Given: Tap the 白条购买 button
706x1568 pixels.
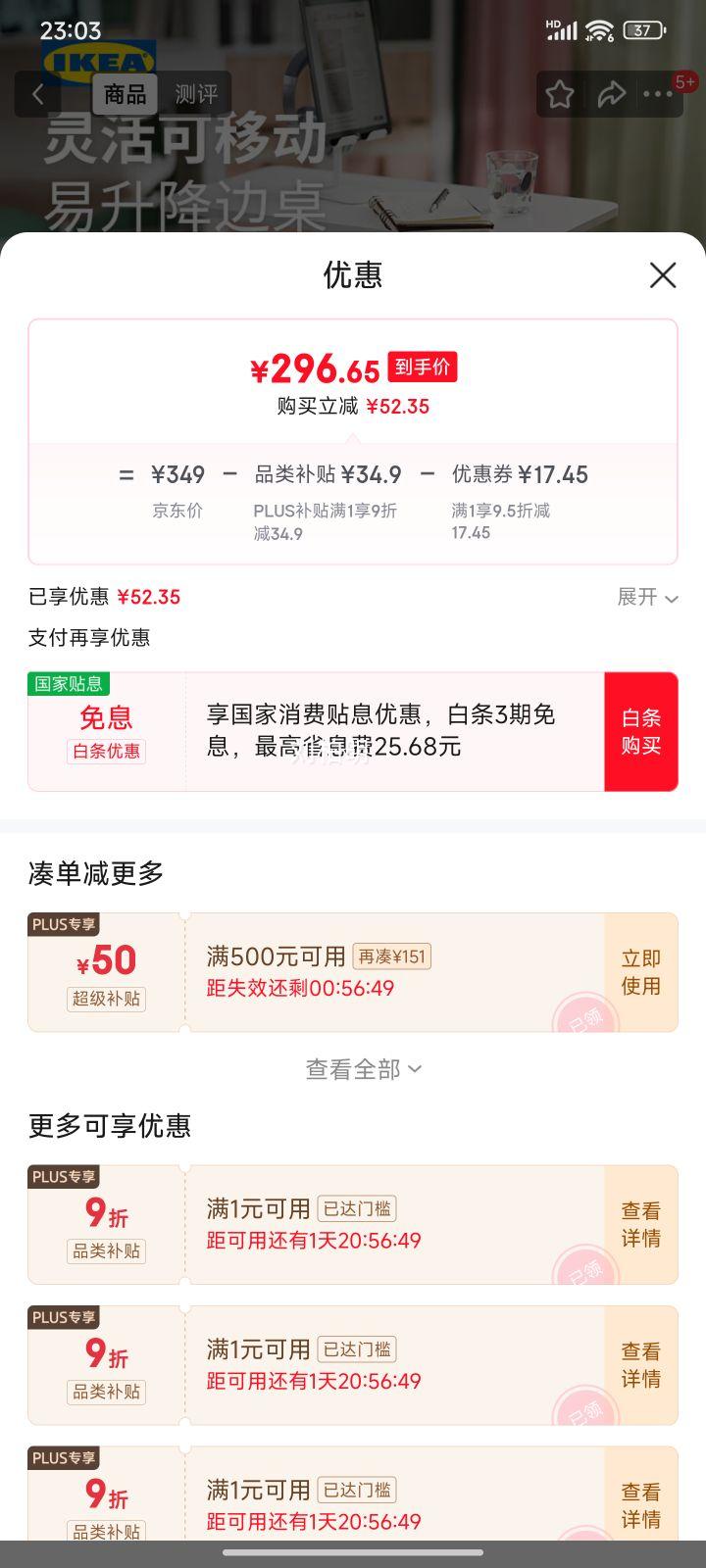Looking at the screenshot, I should pos(640,732).
